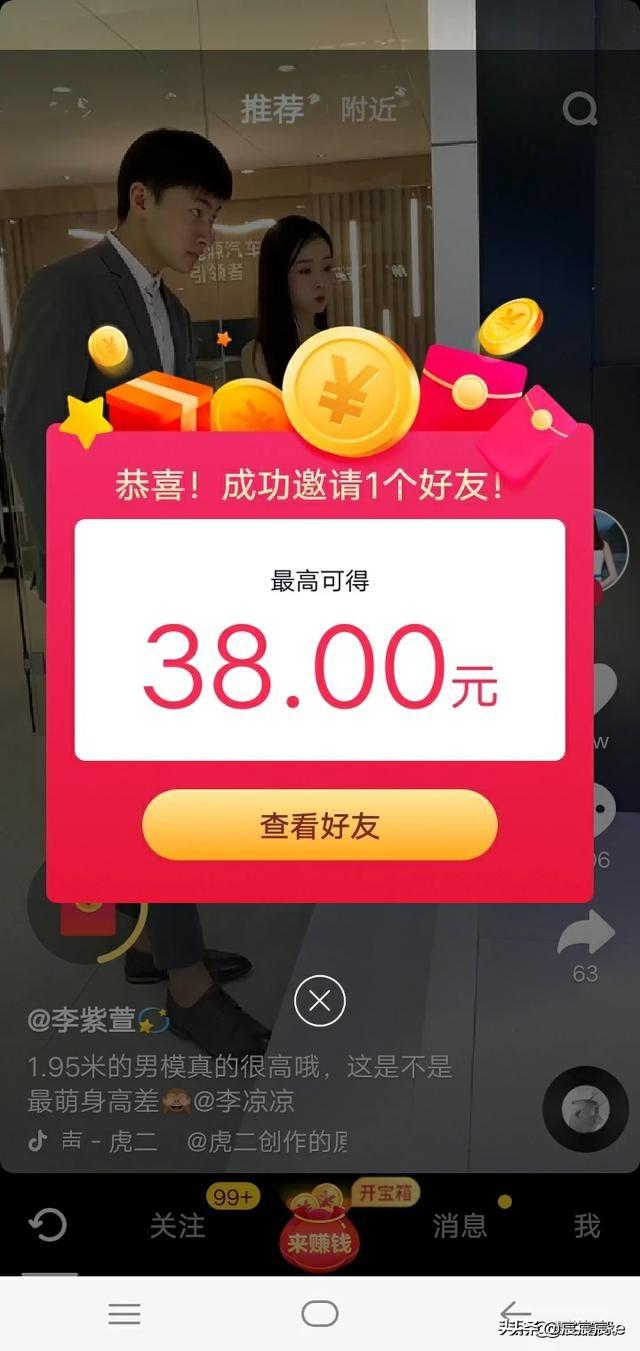This screenshot has width=640, height=1351.
Task: Dismiss the invitation reward popup
Action: pyautogui.click(x=320, y=1001)
